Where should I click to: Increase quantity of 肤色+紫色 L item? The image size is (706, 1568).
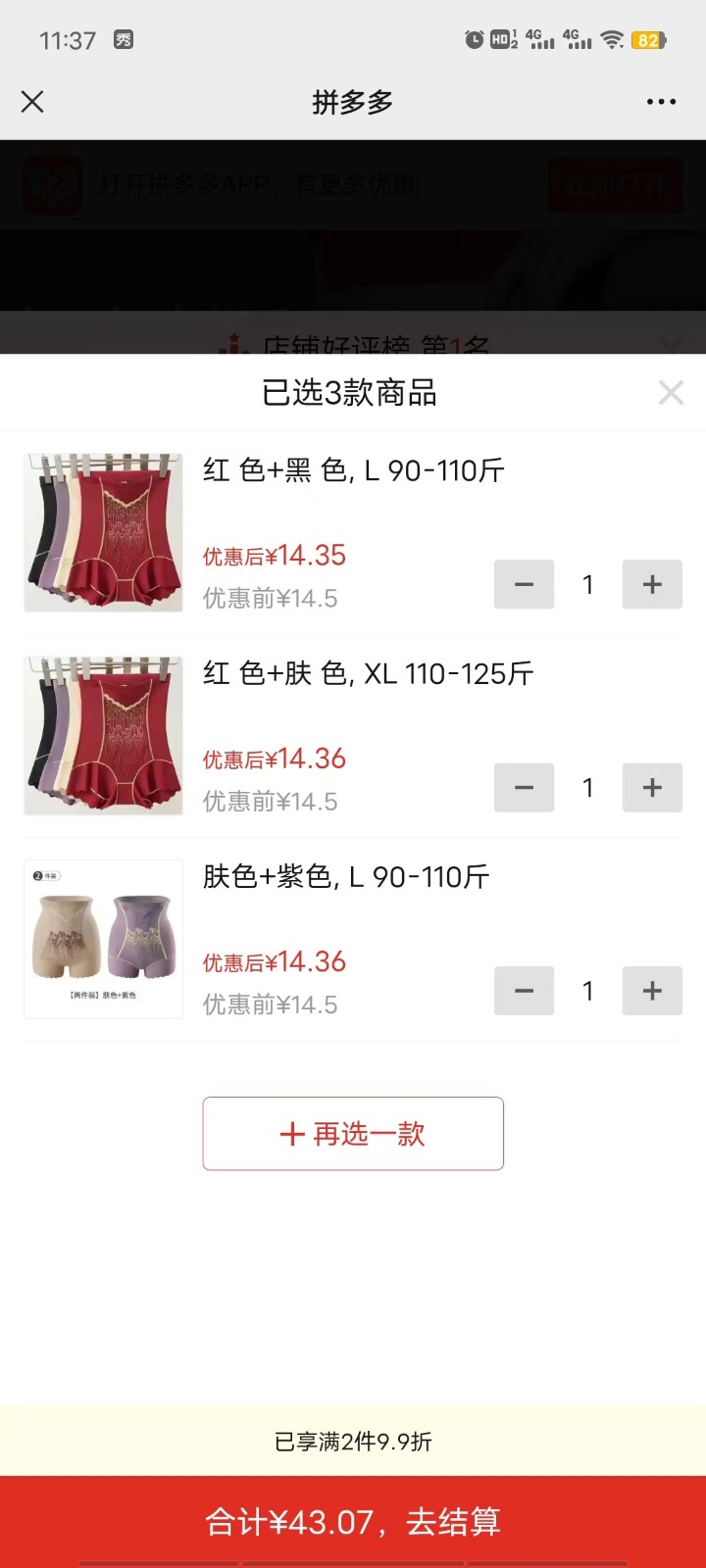click(652, 991)
